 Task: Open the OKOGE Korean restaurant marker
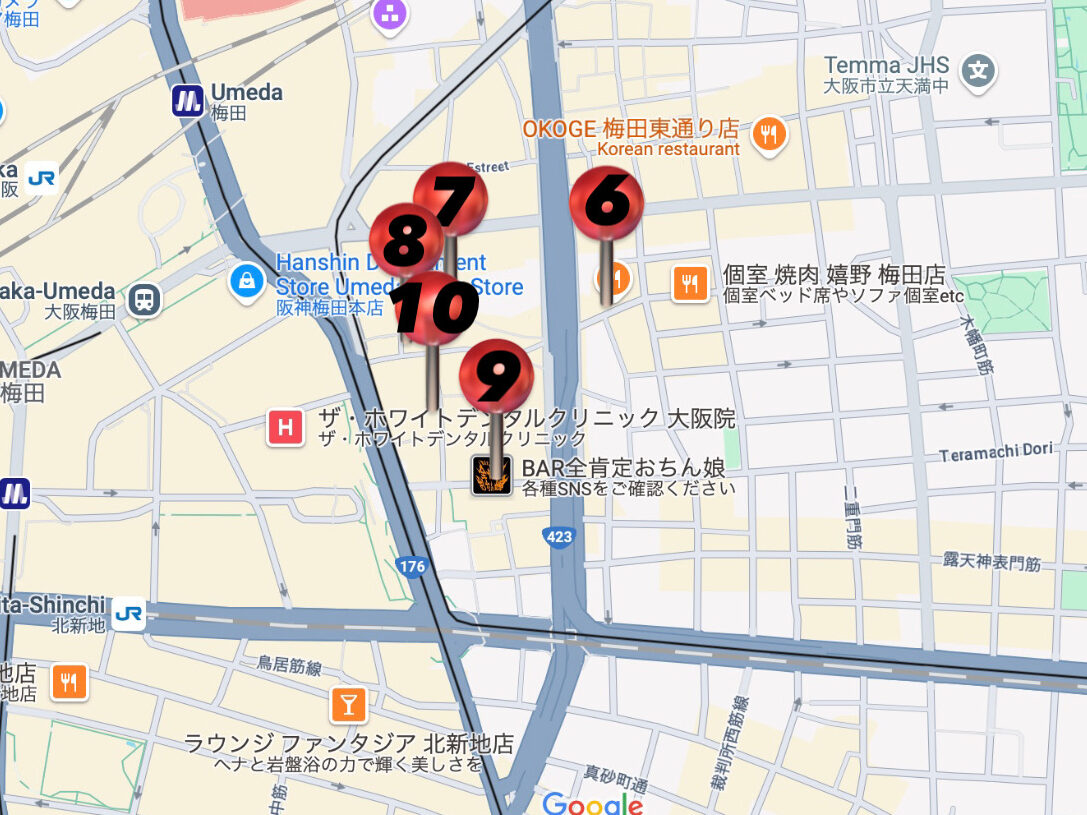(x=769, y=136)
